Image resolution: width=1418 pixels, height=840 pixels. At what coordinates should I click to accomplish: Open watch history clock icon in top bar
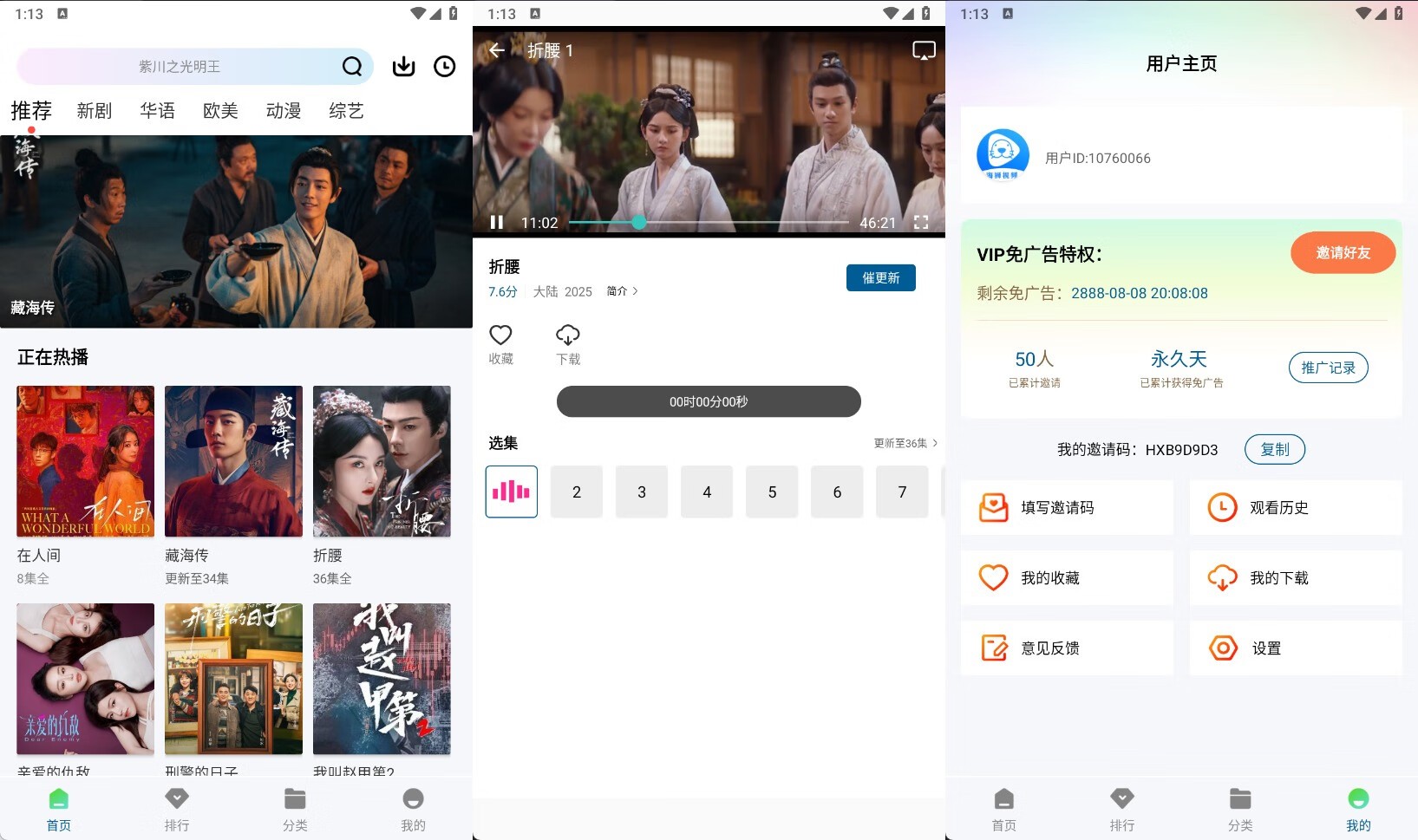click(444, 67)
